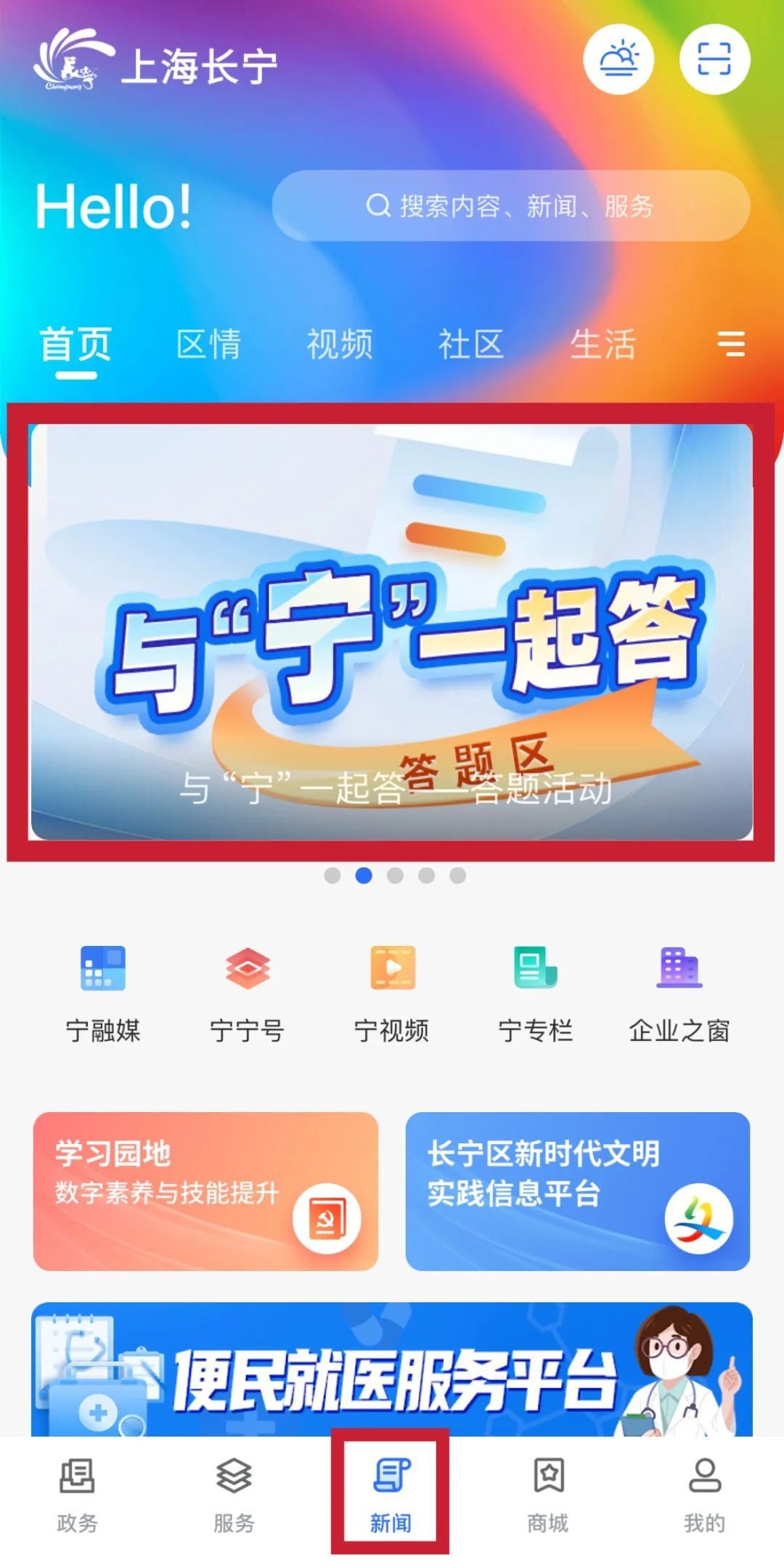Open the 学习园地 card
The image size is (784, 1568).
tap(205, 1191)
